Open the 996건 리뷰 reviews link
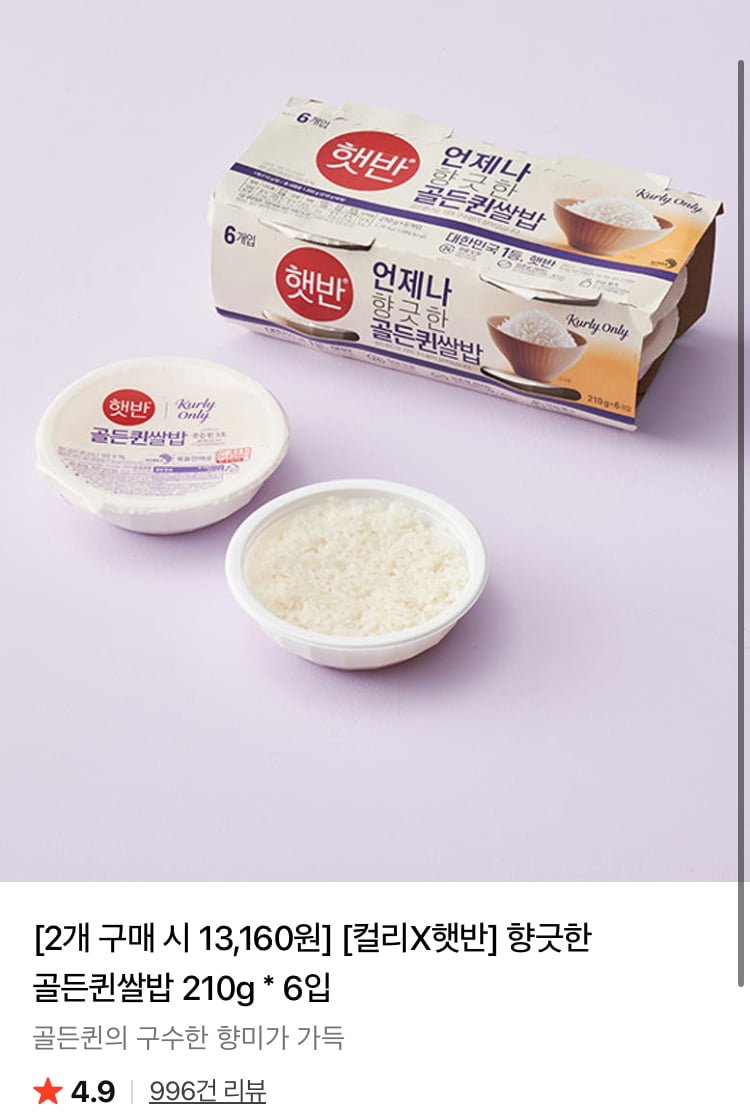This screenshot has height=1112, width=750. tap(207, 1091)
